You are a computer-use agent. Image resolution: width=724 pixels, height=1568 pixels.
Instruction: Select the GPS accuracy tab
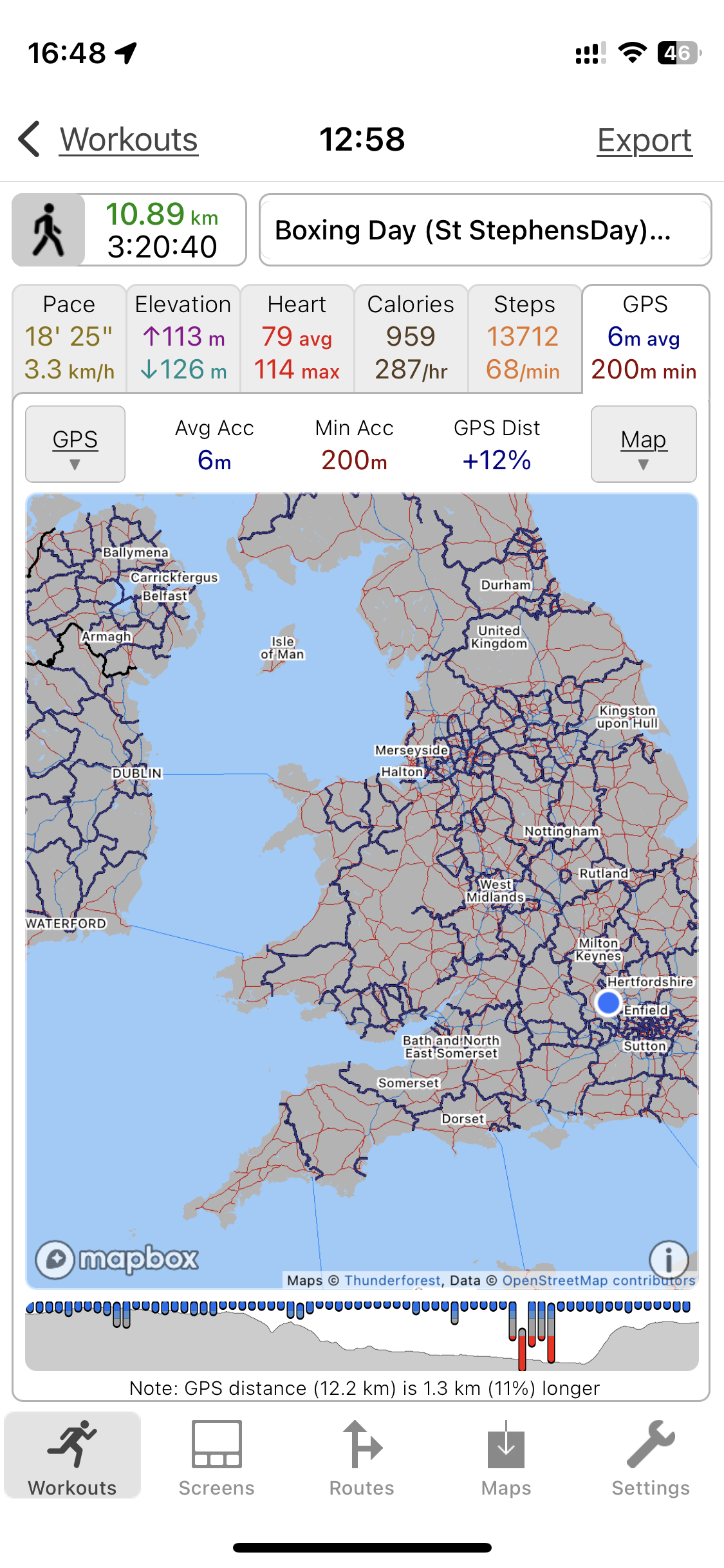(645, 338)
